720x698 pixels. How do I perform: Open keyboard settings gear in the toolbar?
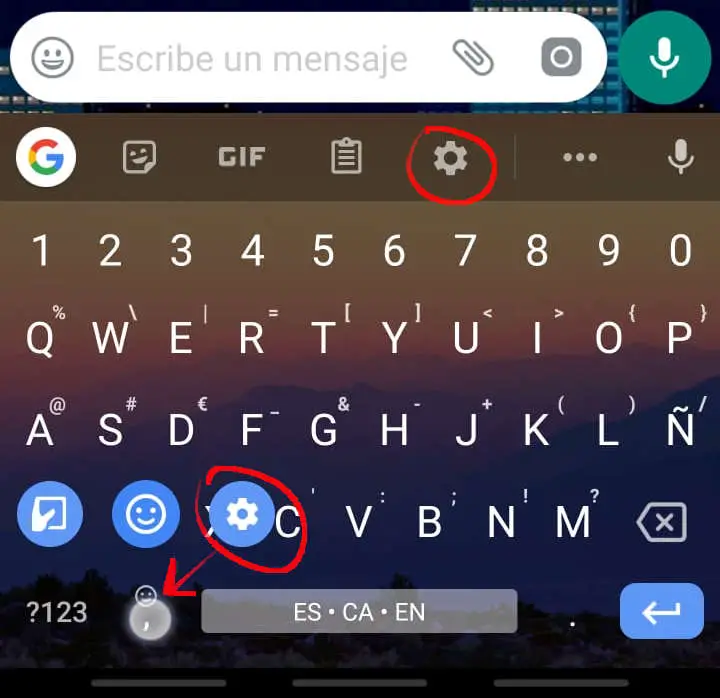(x=450, y=158)
